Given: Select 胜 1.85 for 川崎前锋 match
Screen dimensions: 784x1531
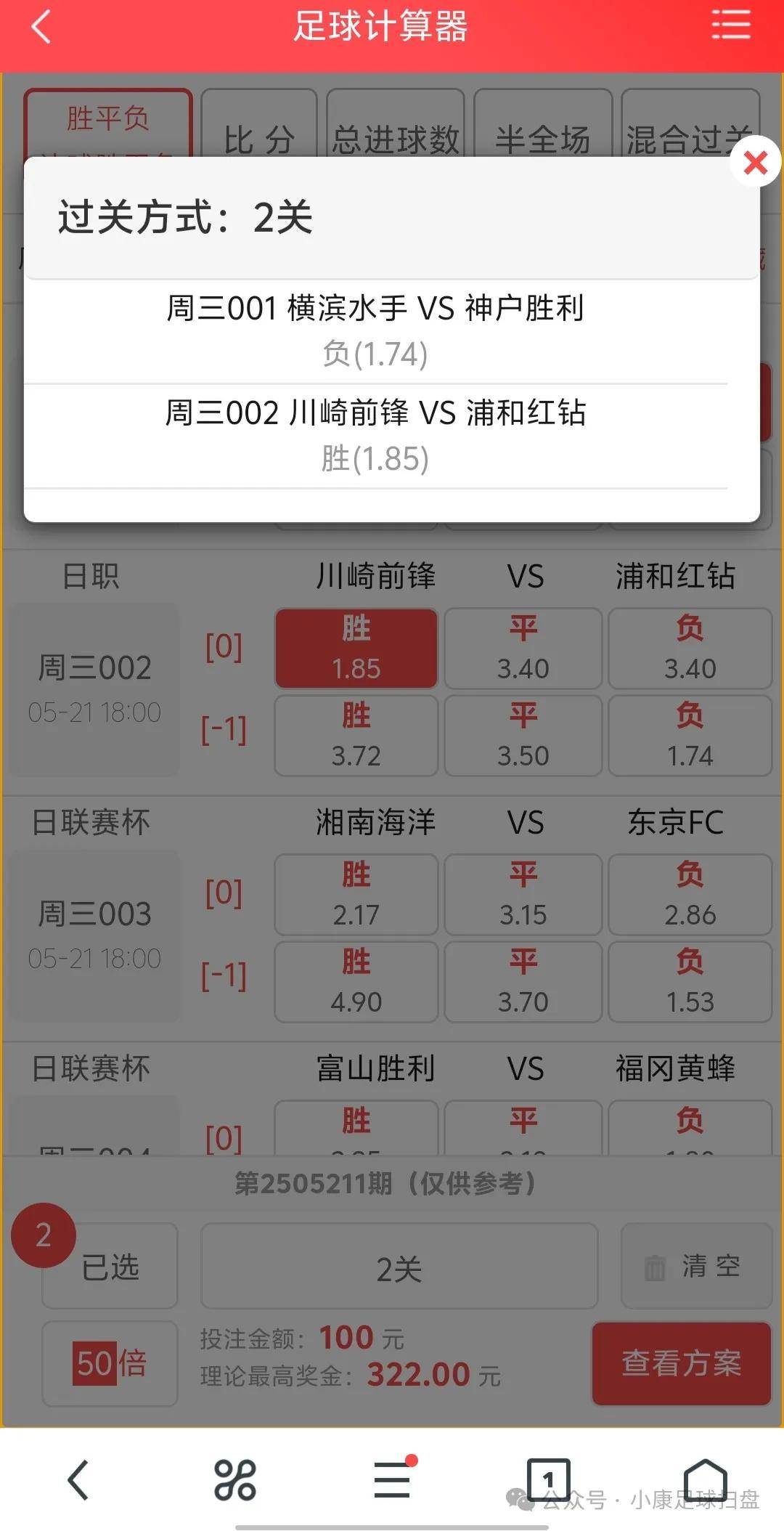Looking at the screenshot, I should click(x=355, y=649).
